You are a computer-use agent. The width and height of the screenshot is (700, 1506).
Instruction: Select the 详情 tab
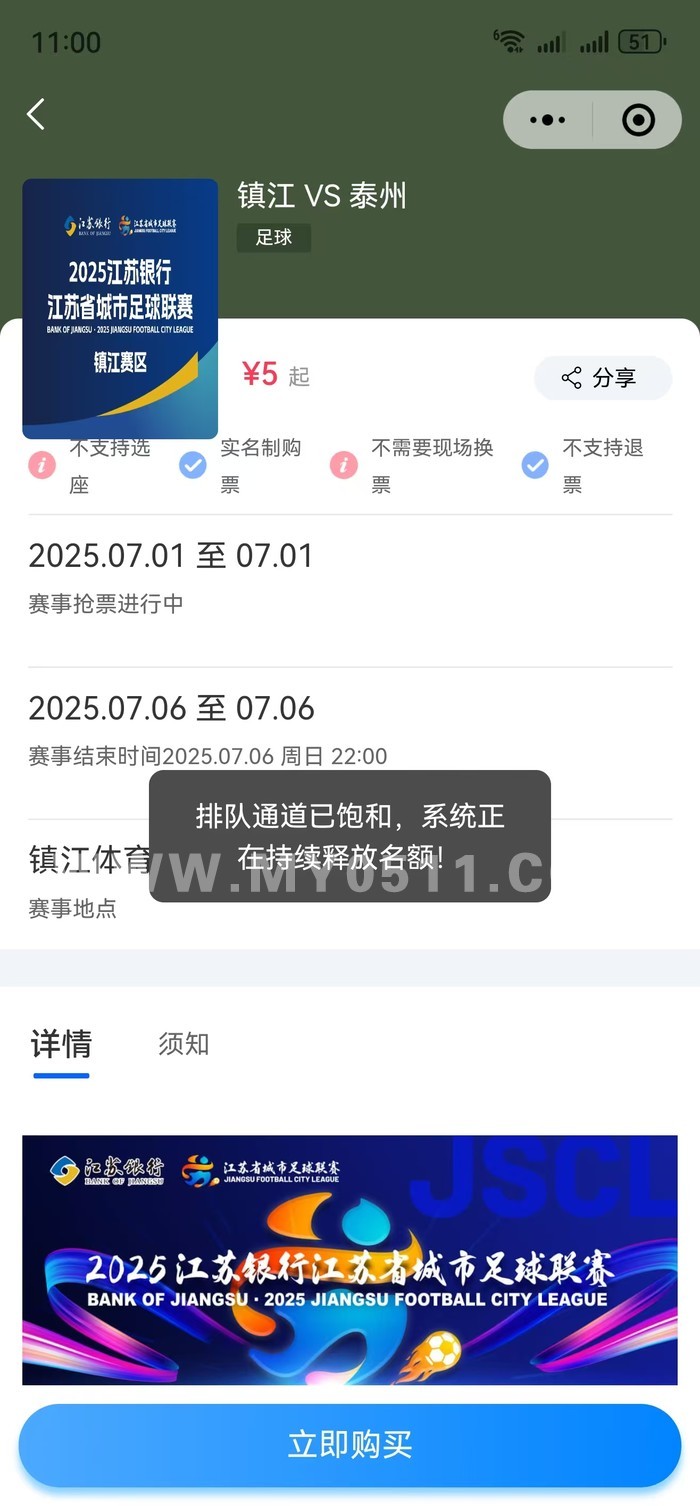point(61,1044)
